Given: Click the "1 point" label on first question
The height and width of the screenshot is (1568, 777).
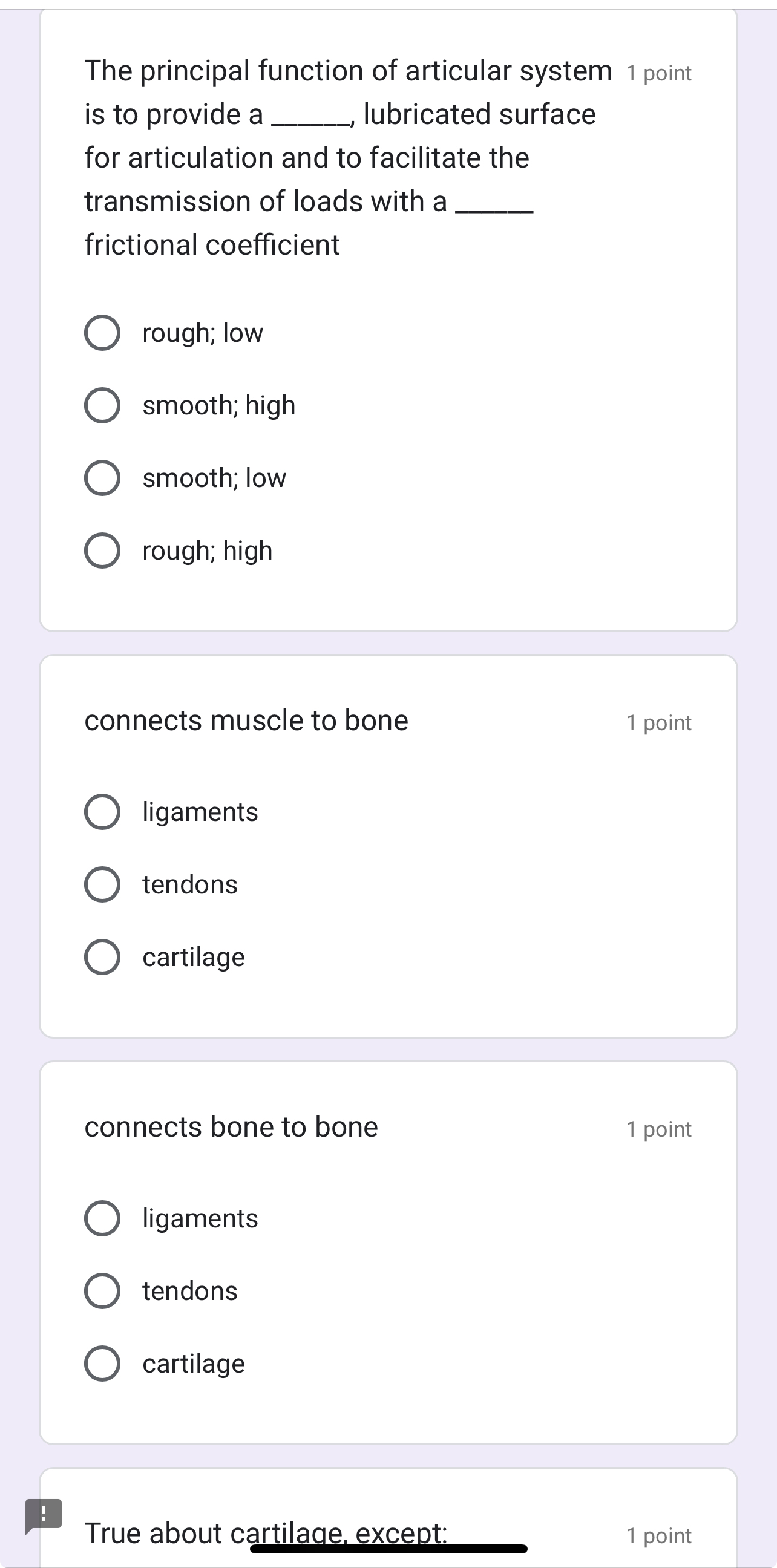Looking at the screenshot, I should (x=658, y=73).
